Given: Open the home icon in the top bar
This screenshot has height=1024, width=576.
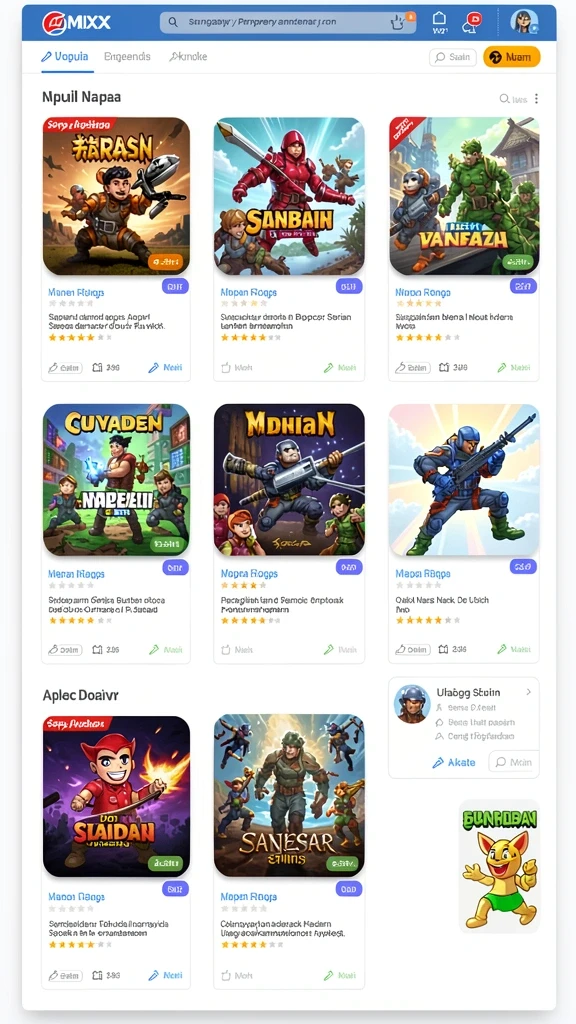Looking at the screenshot, I should (x=440, y=21).
